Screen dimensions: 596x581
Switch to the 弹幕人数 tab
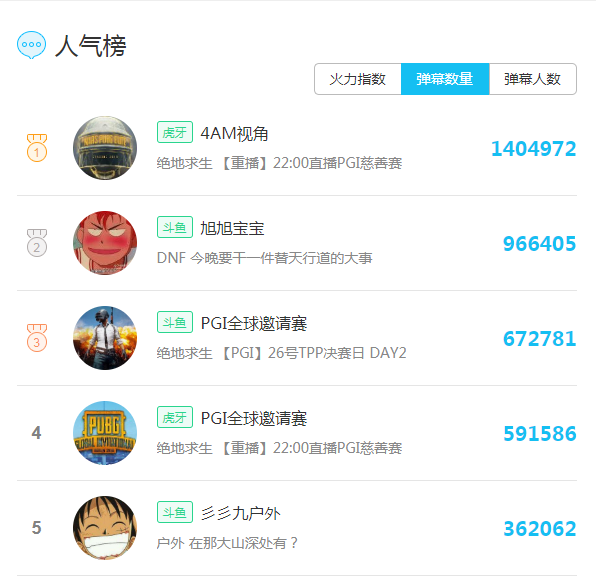tap(533, 79)
